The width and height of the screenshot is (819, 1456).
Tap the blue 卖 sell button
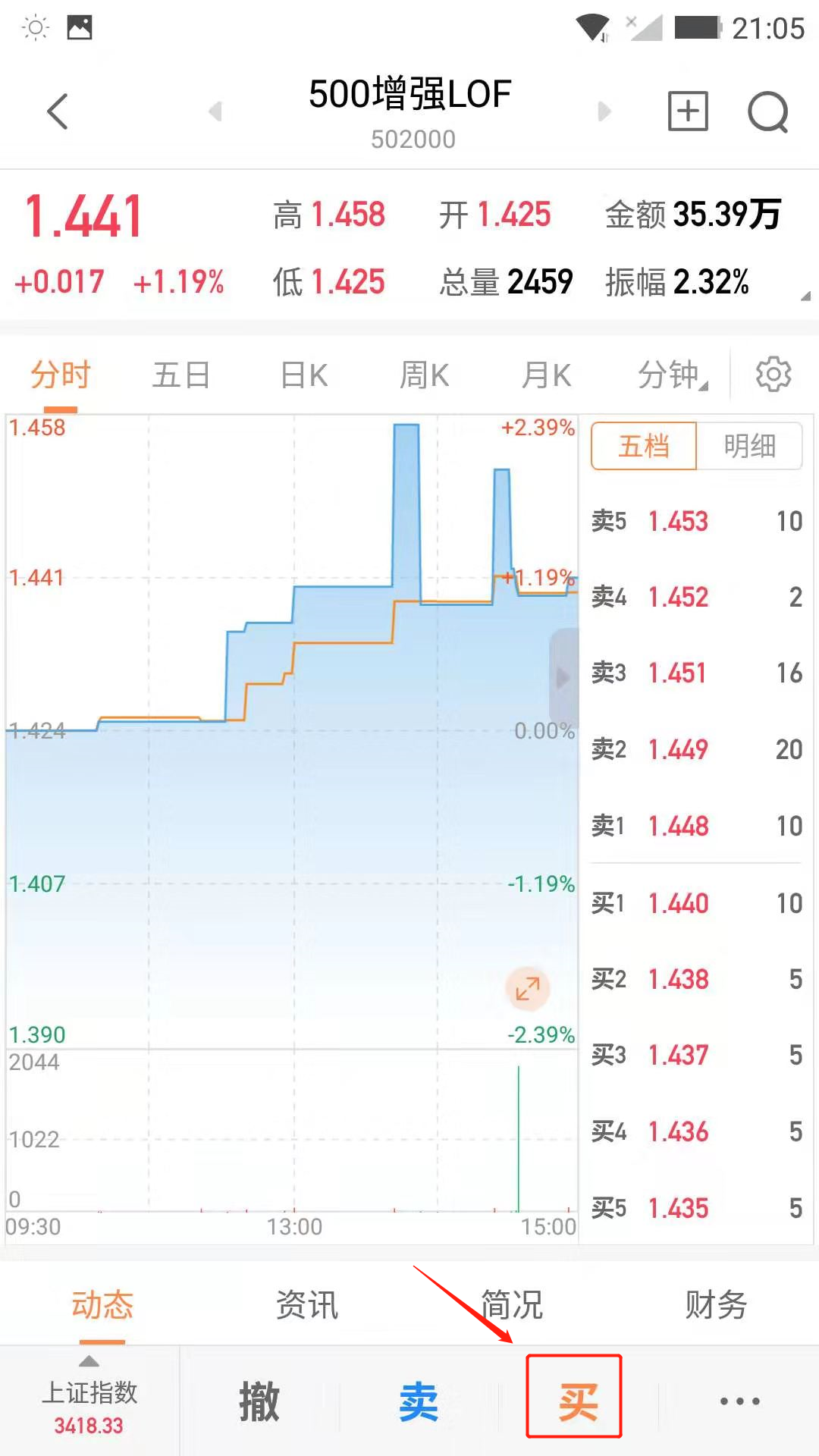pyautogui.click(x=419, y=1401)
